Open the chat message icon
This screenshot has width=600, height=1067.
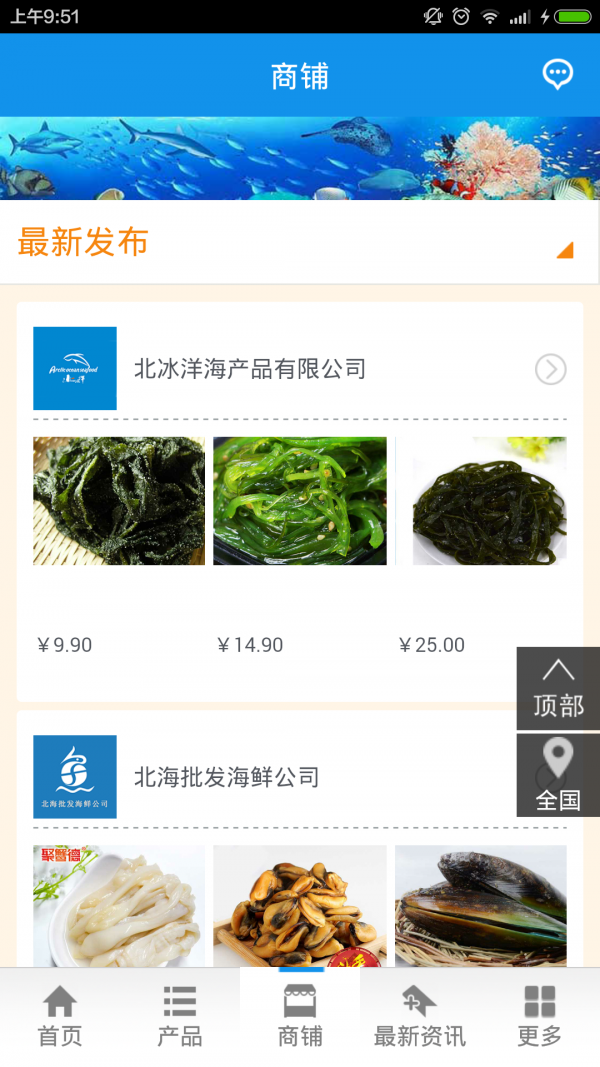(557, 74)
